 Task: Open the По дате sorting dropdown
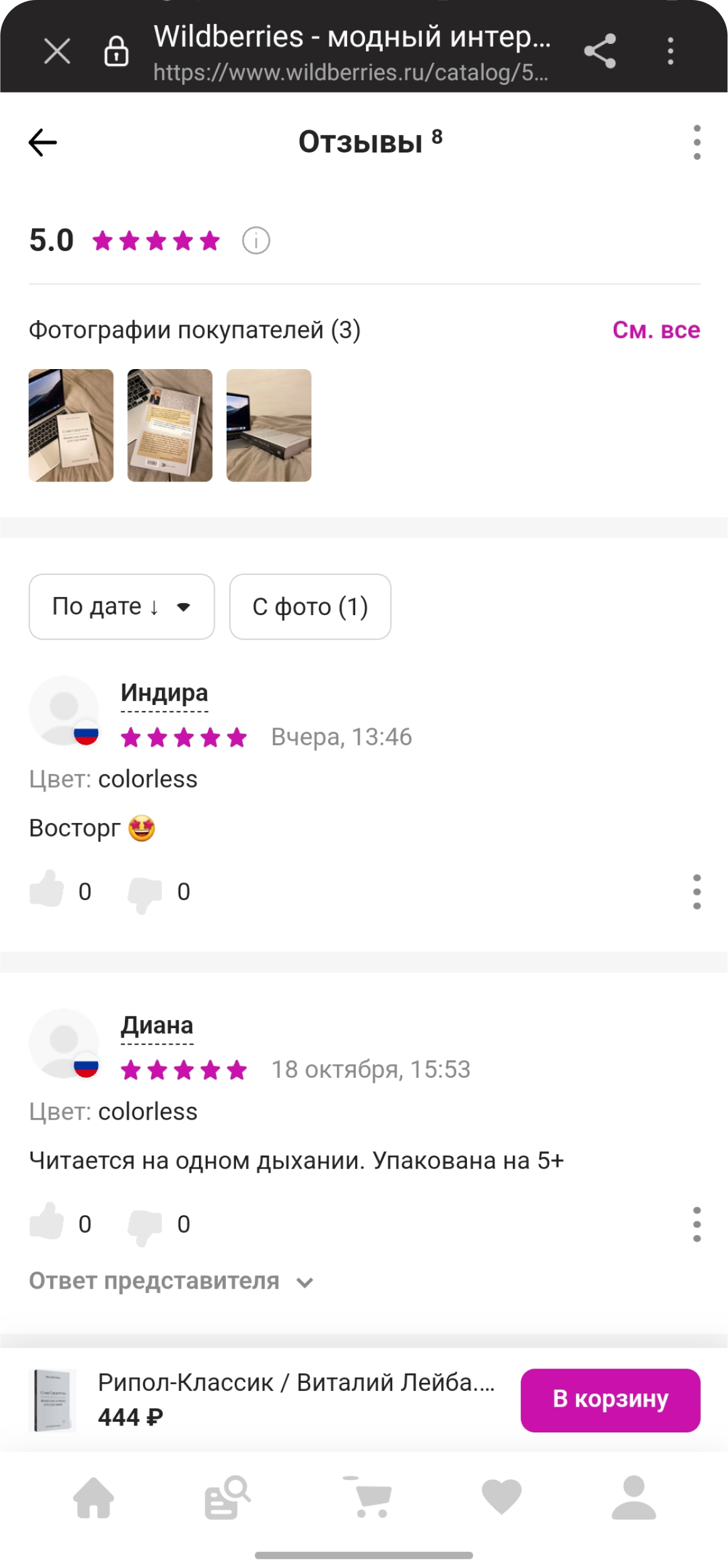[122, 606]
